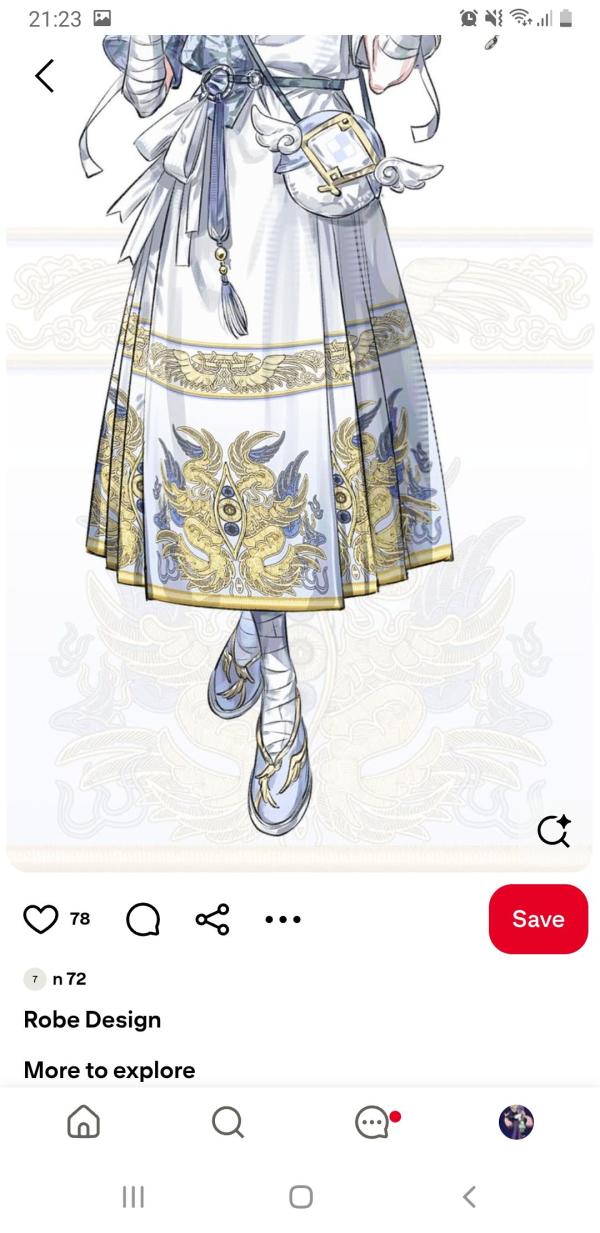Open your profile tab
The height and width of the screenshot is (1233, 600).
516,1122
